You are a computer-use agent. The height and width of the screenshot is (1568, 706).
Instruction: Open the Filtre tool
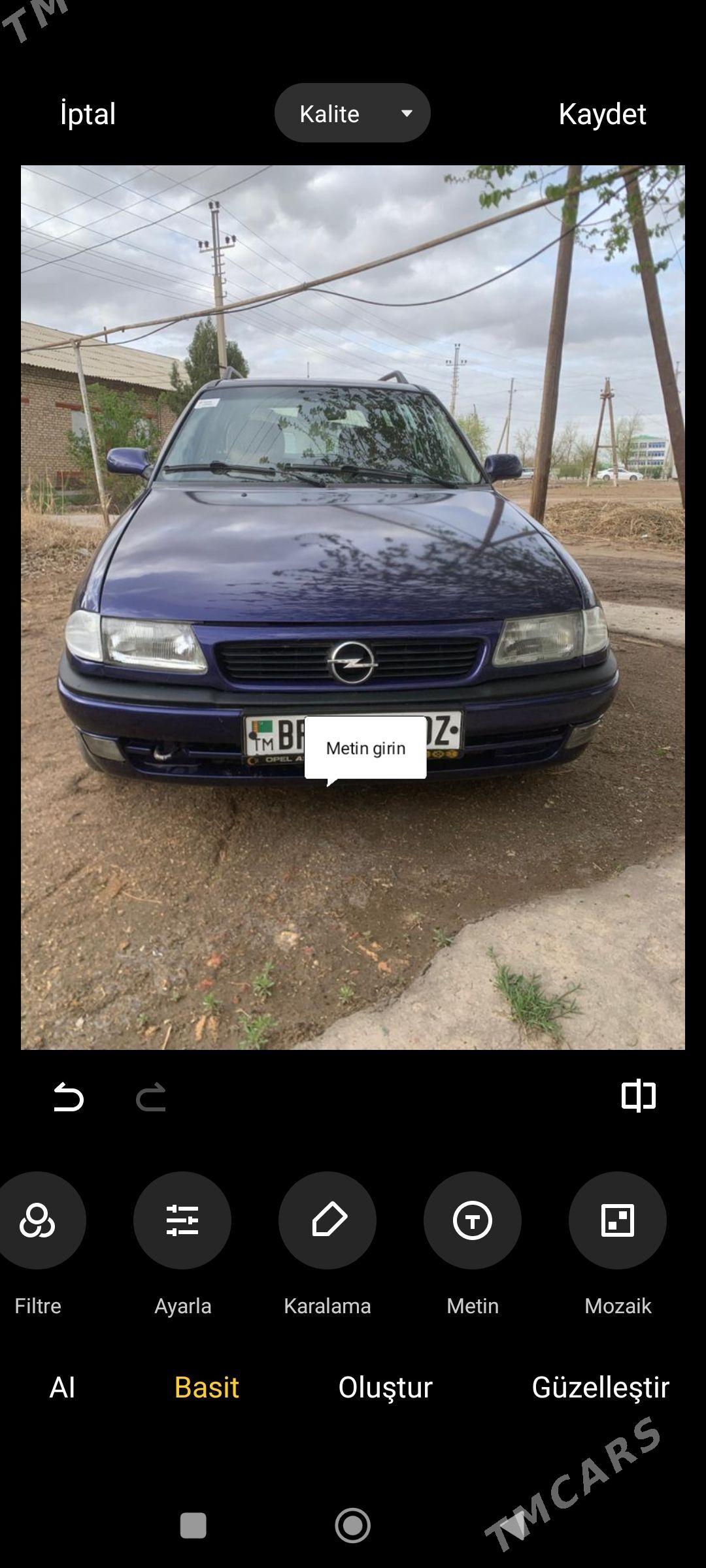[38, 1220]
